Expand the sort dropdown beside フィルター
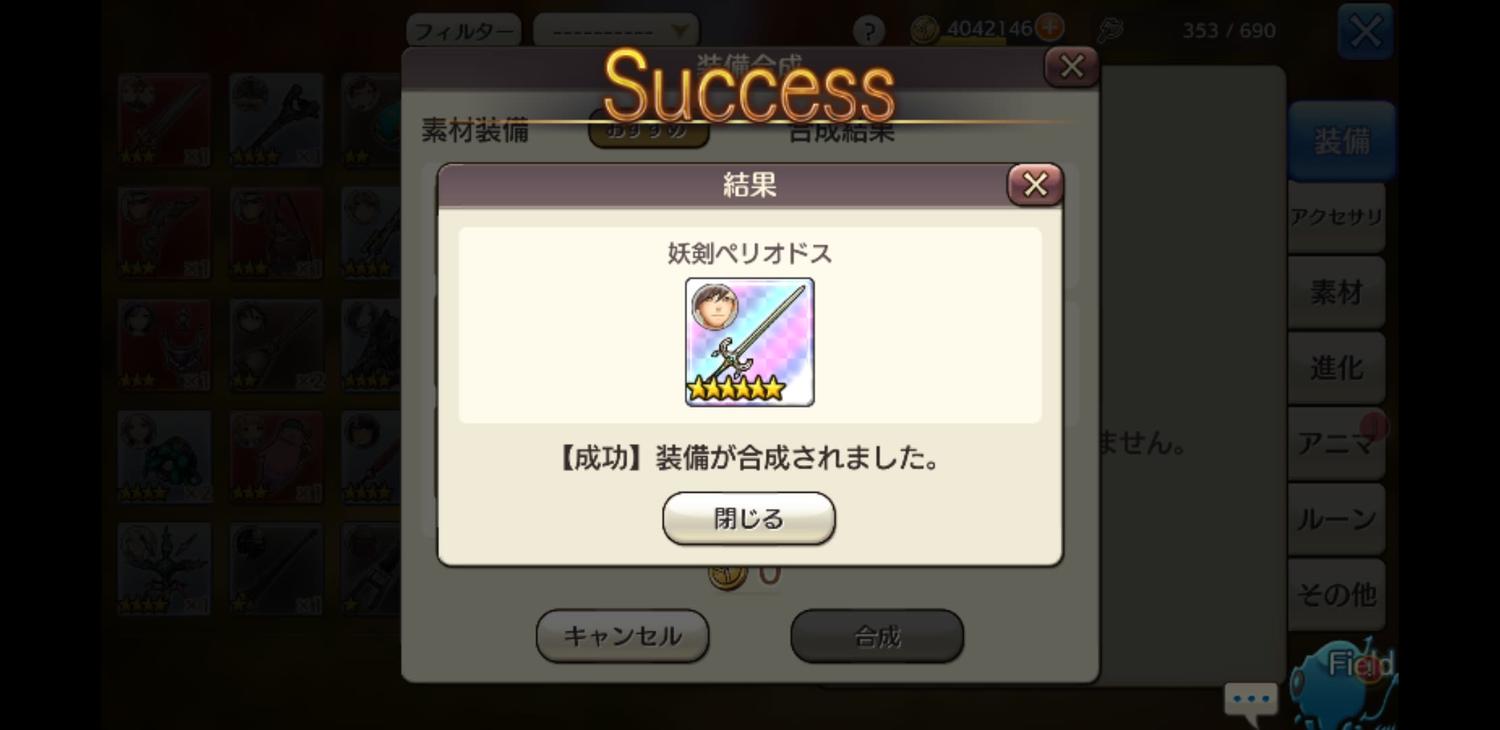This screenshot has height=730, width=1500. tap(615, 31)
